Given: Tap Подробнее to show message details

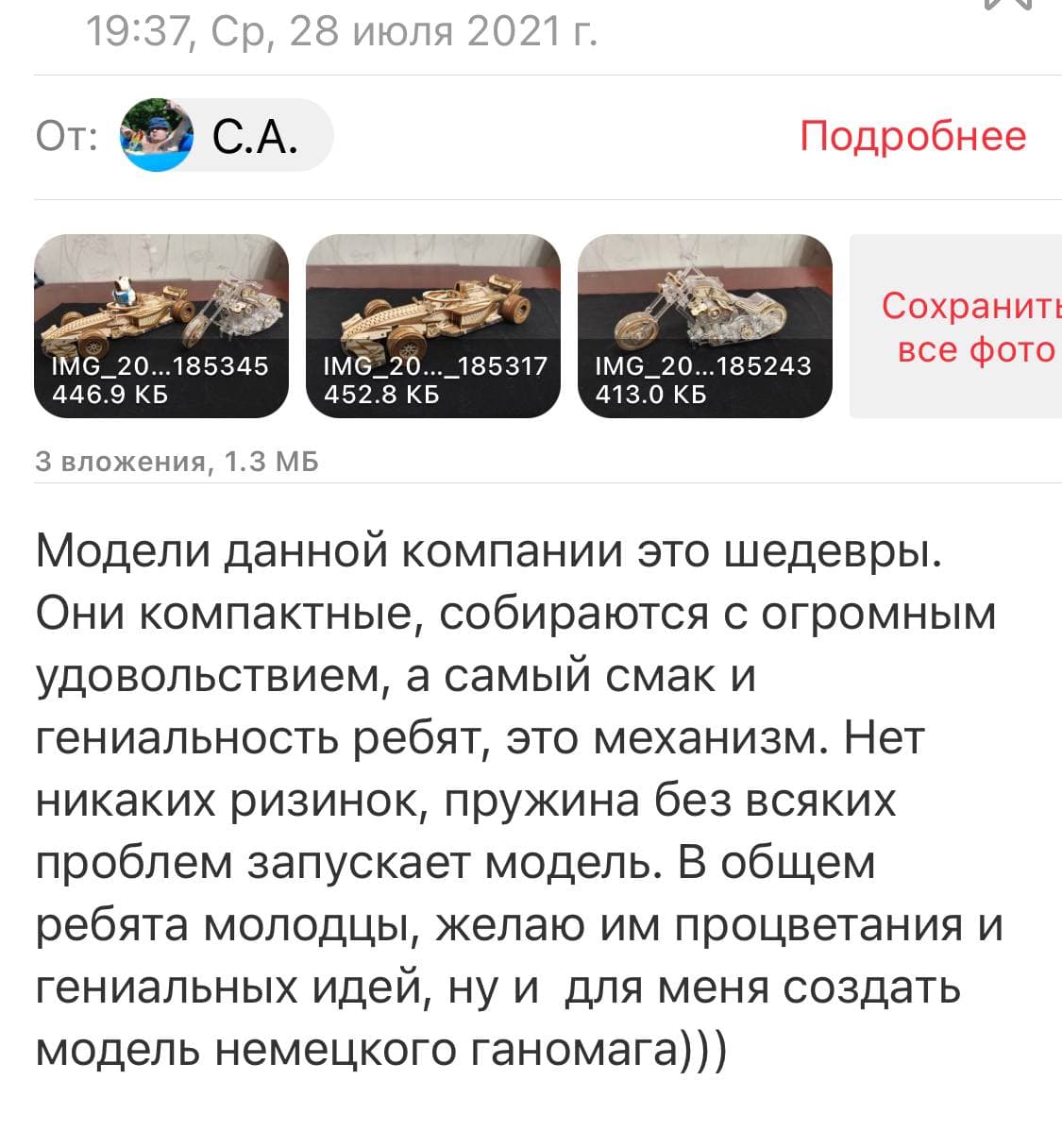Looking at the screenshot, I should click(912, 136).
